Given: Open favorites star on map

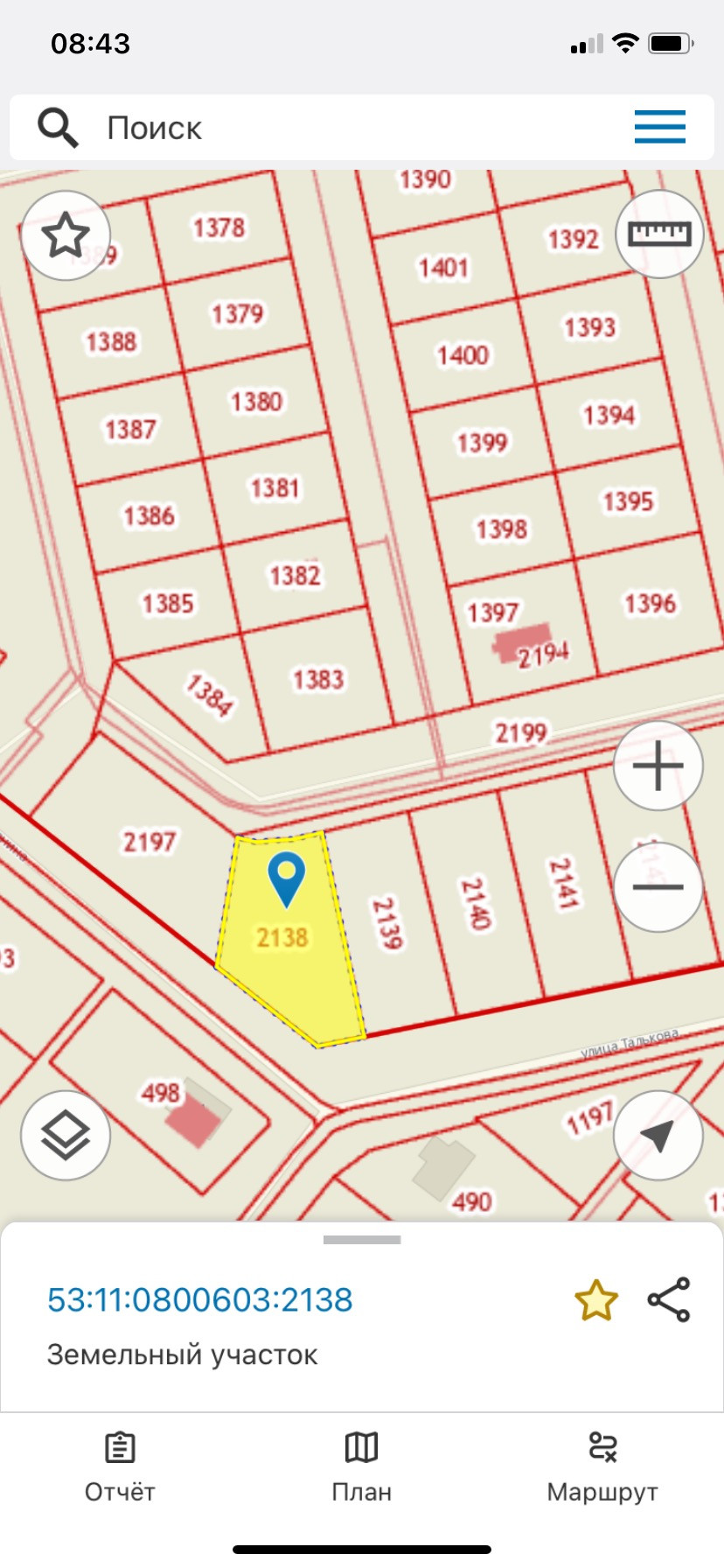Looking at the screenshot, I should (66, 235).
